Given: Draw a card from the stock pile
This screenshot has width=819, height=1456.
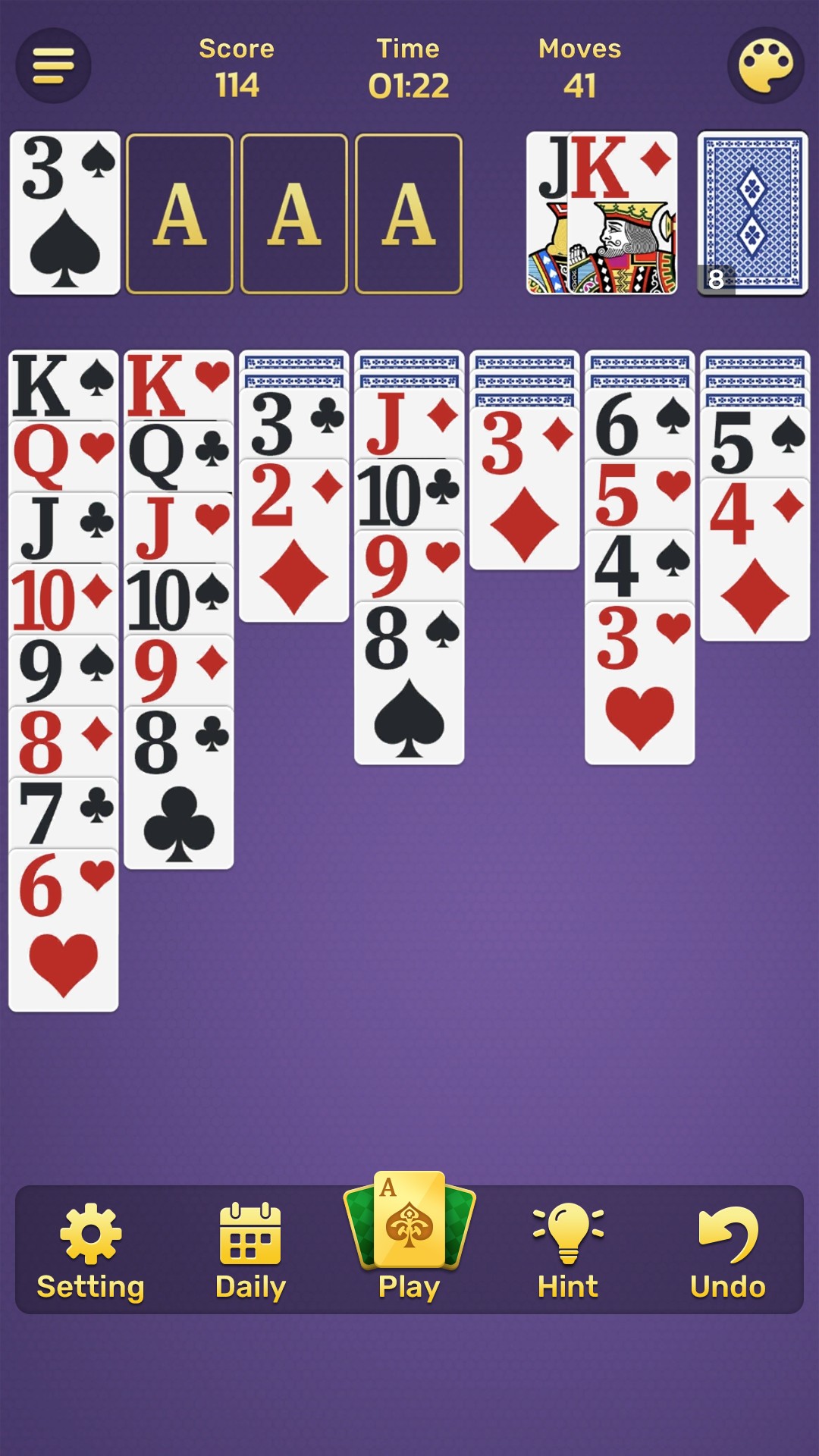Looking at the screenshot, I should click(x=752, y=213).
